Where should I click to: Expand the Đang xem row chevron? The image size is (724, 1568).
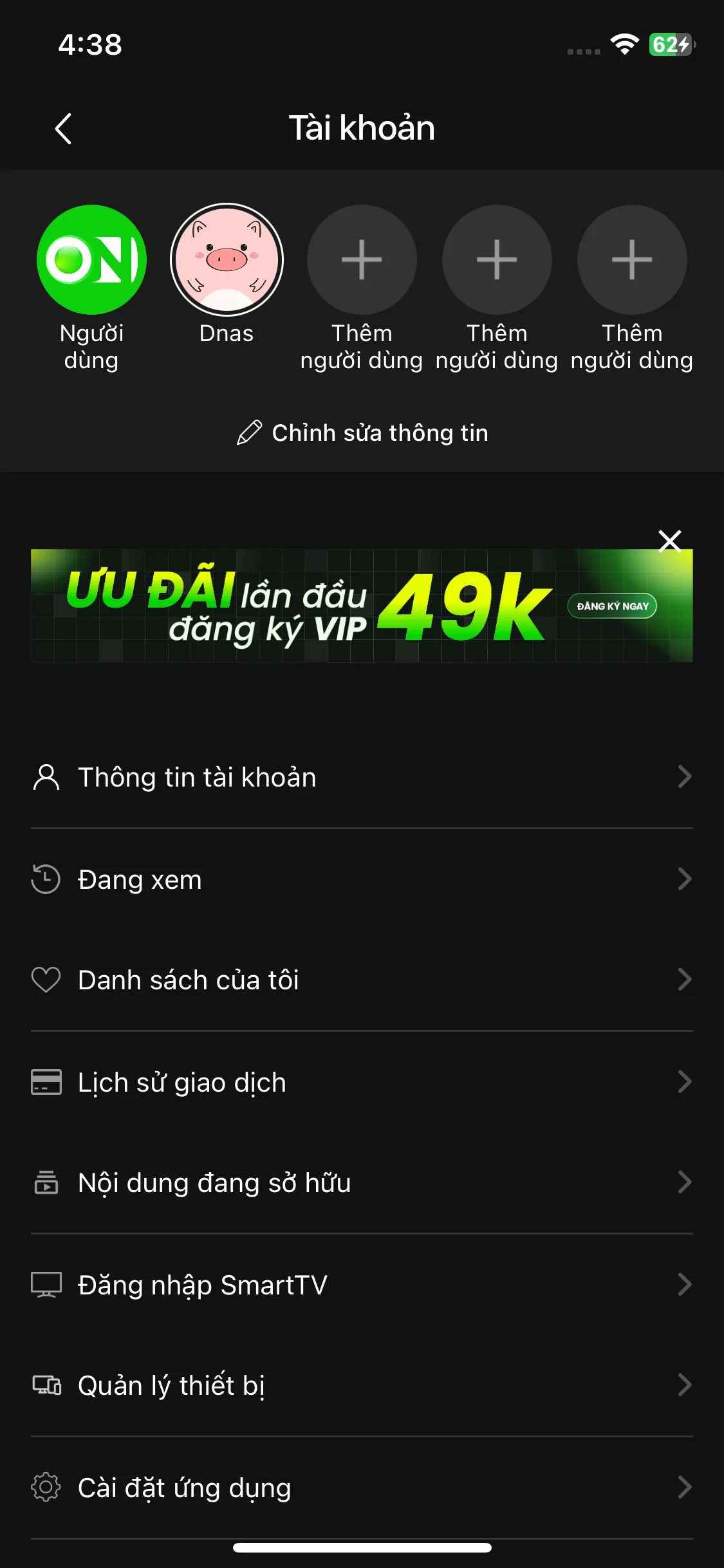(685, 879)
